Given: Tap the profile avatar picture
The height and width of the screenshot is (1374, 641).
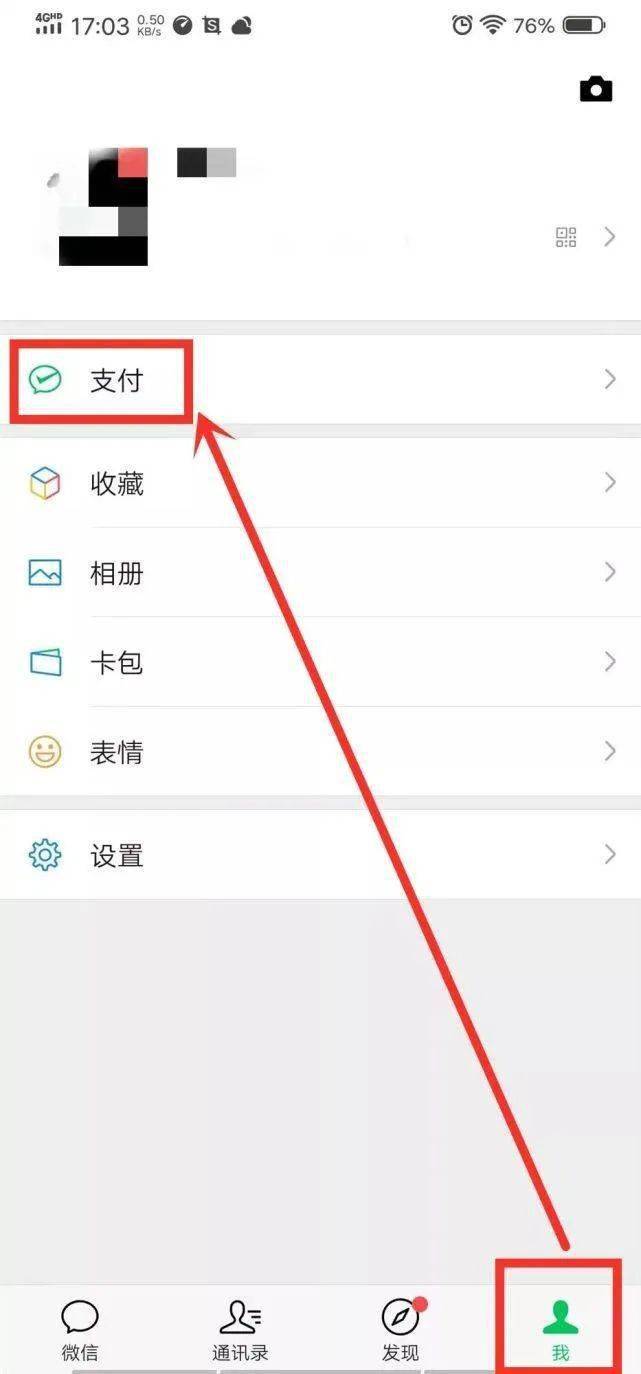Looking at the screenshot, I should 103,206.
